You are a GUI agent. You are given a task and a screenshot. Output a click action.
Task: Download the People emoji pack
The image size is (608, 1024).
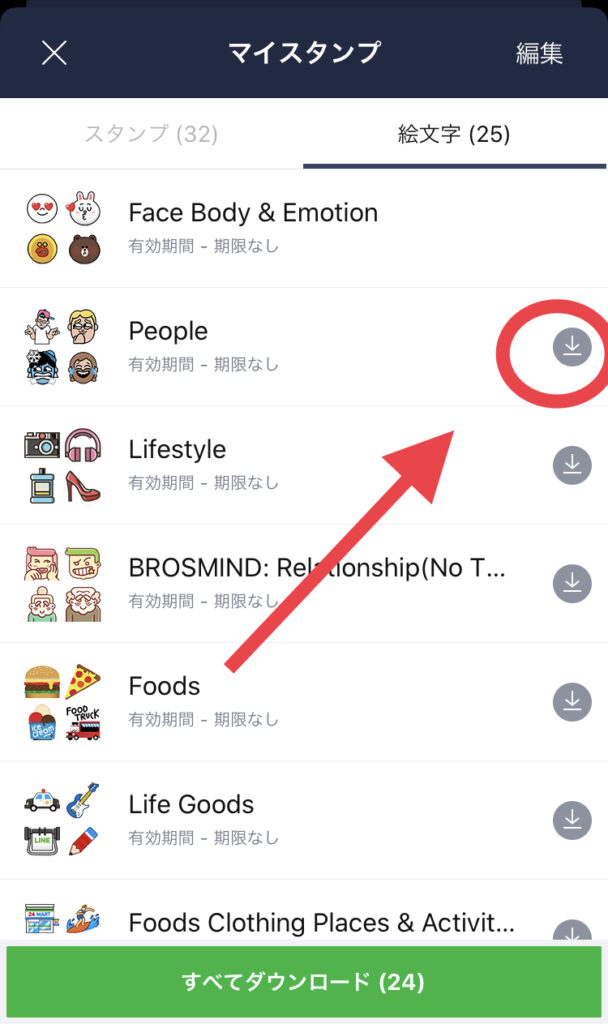572,347
